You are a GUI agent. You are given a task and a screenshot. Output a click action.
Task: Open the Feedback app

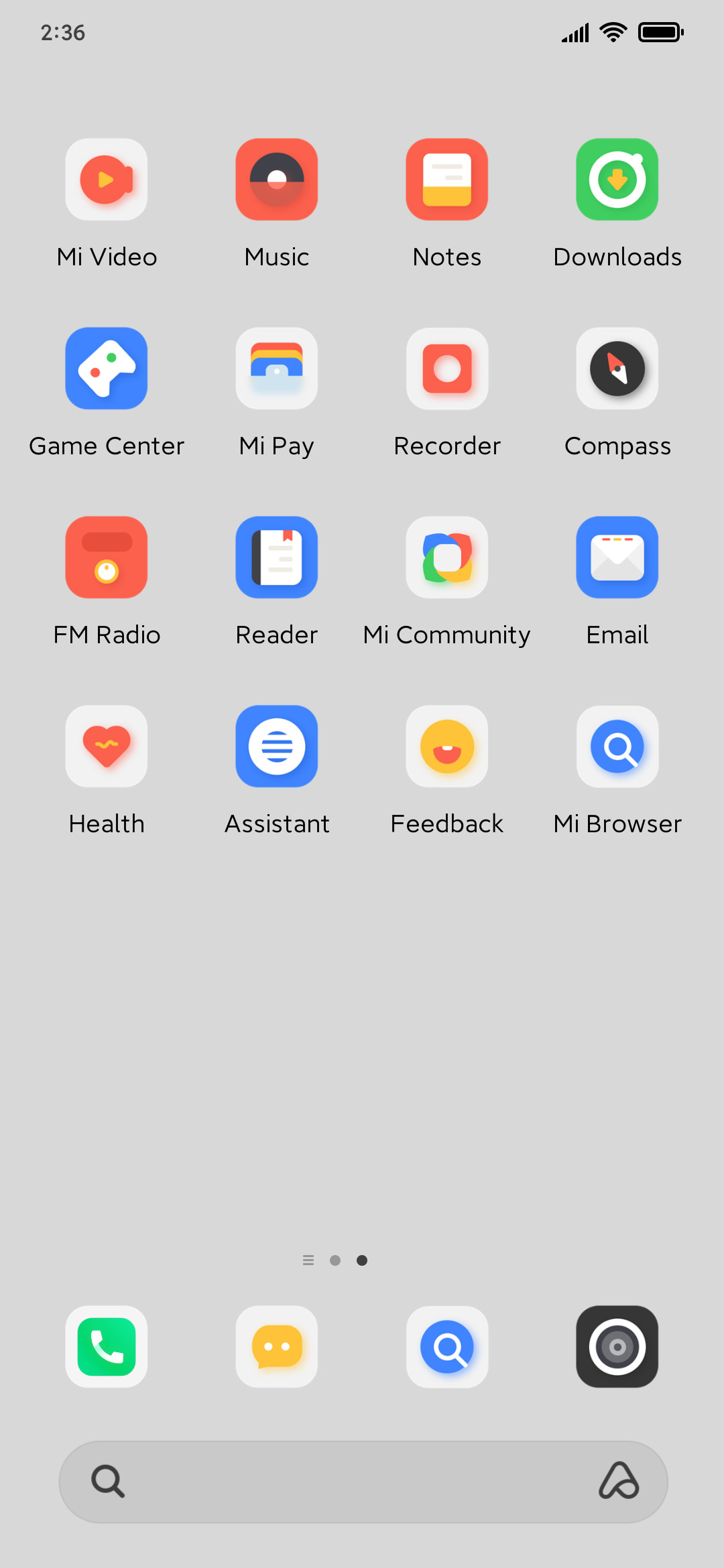coord(447,746)
